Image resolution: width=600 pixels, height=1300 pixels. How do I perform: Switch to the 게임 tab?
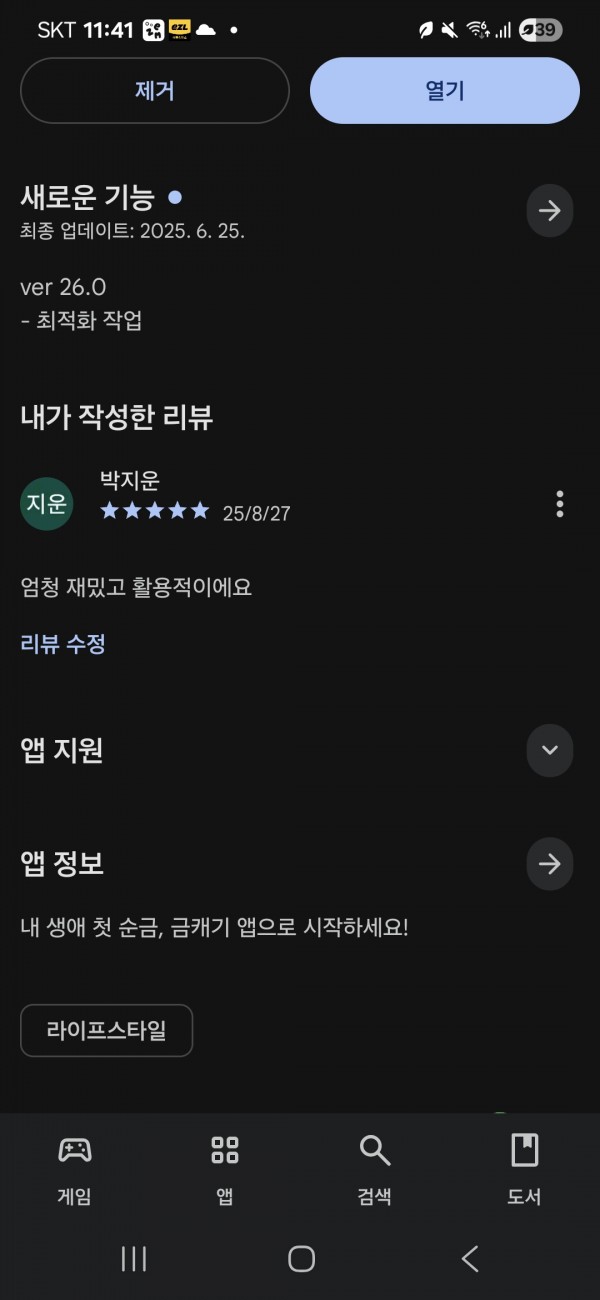pyautogui.click(x=75, y=1170)
